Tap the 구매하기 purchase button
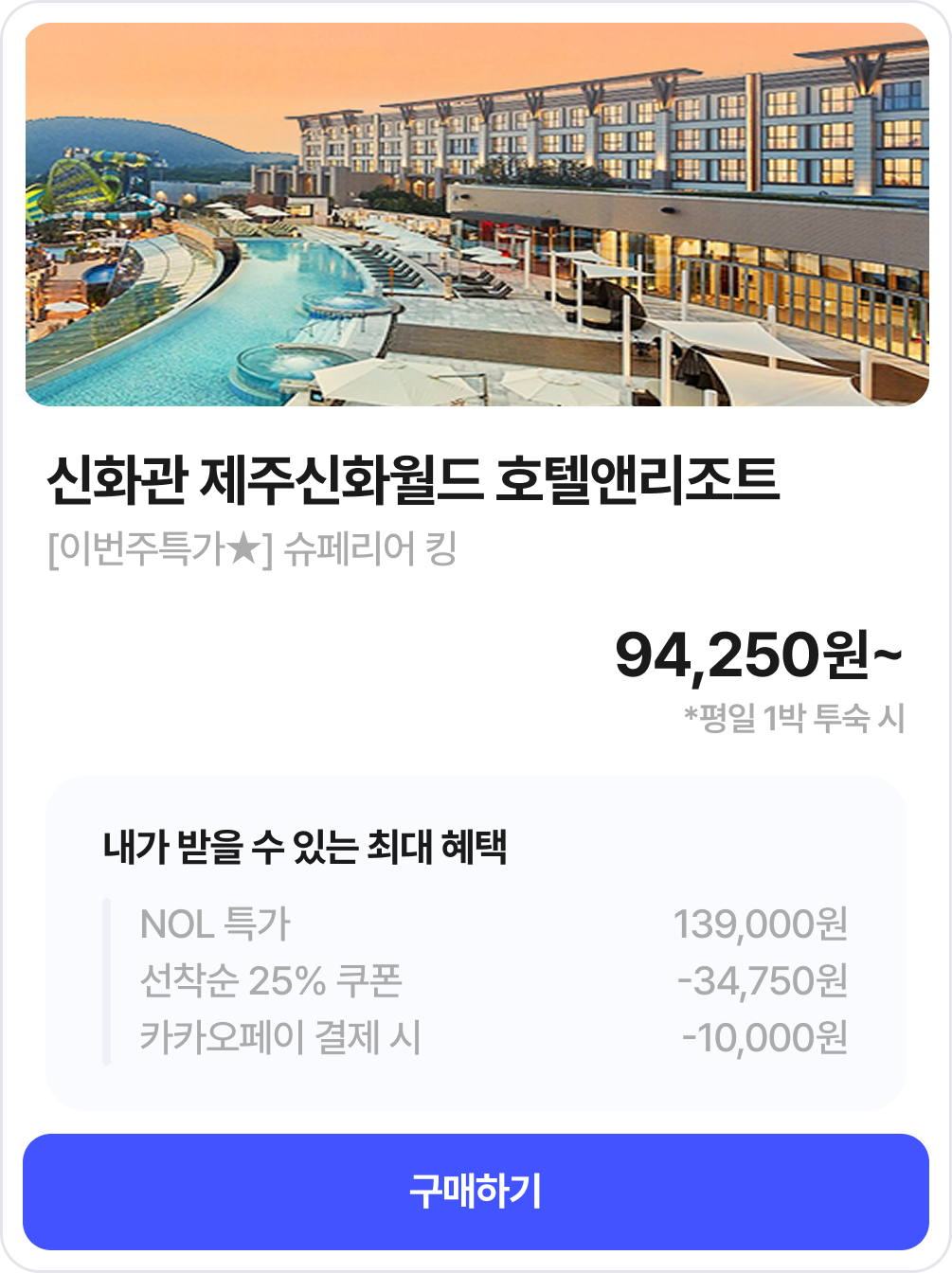 coord(476,1192)
